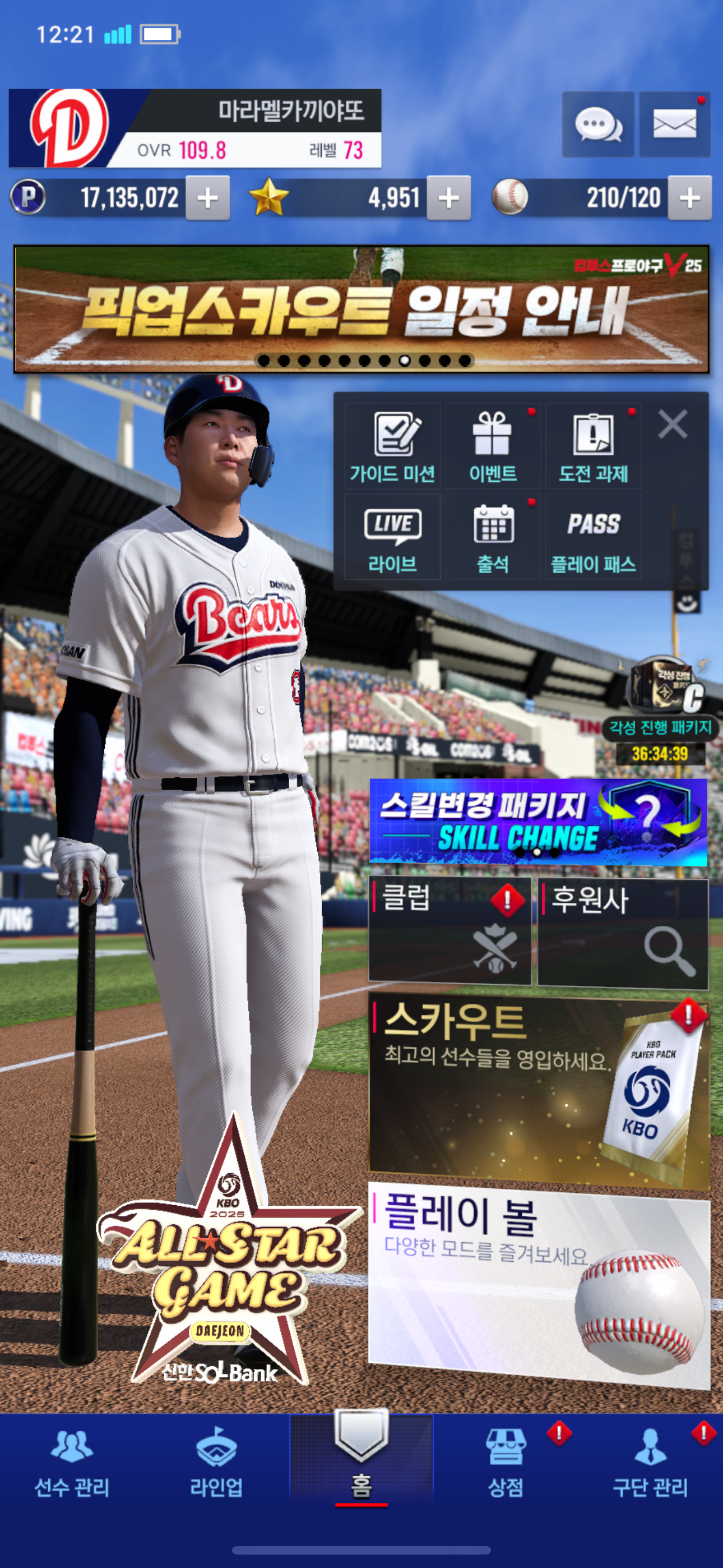Viewport: 723px width, 1568px height.
Task: Open the 스카우트 player pack card
Action: (539, 1092)
